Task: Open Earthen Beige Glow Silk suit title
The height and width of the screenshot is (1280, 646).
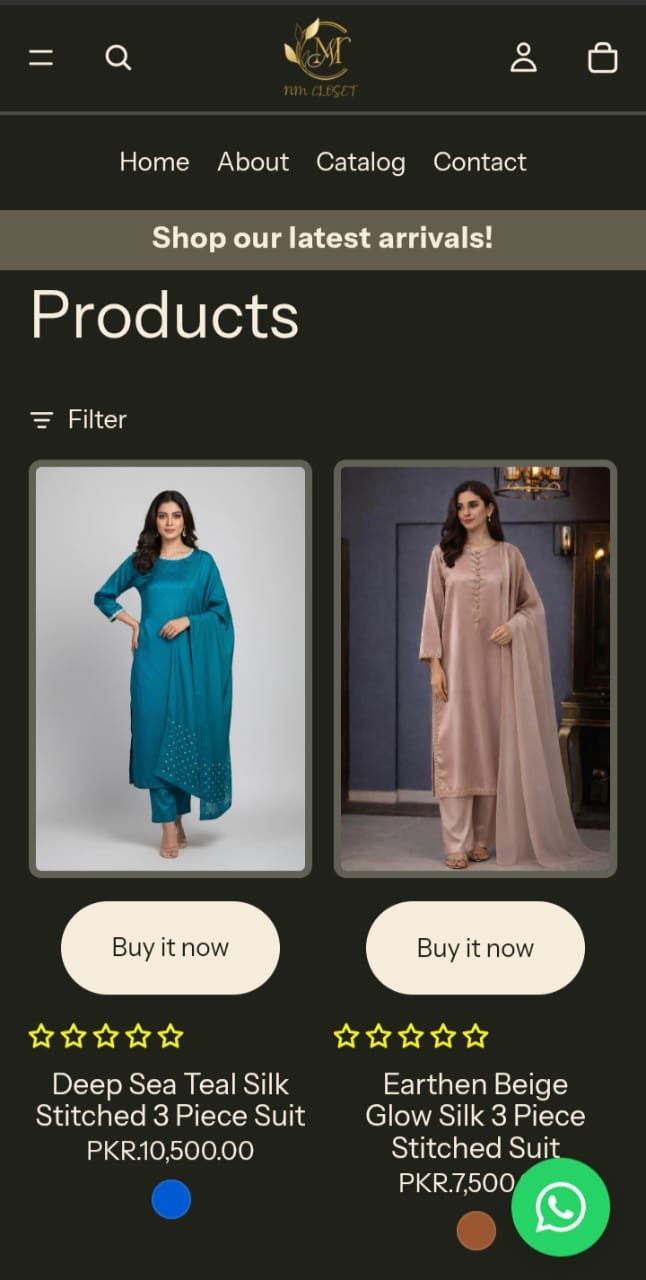Action: 475,1114
